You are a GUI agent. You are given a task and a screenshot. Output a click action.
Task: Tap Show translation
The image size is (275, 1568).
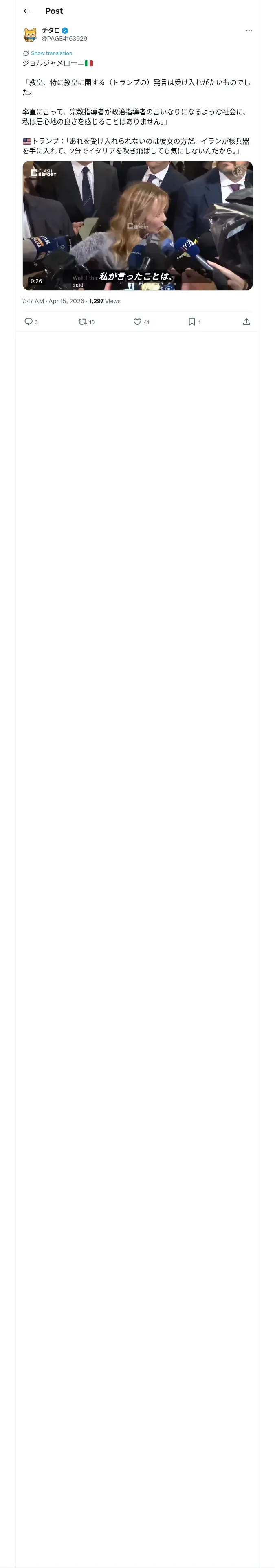pos(51,54)
